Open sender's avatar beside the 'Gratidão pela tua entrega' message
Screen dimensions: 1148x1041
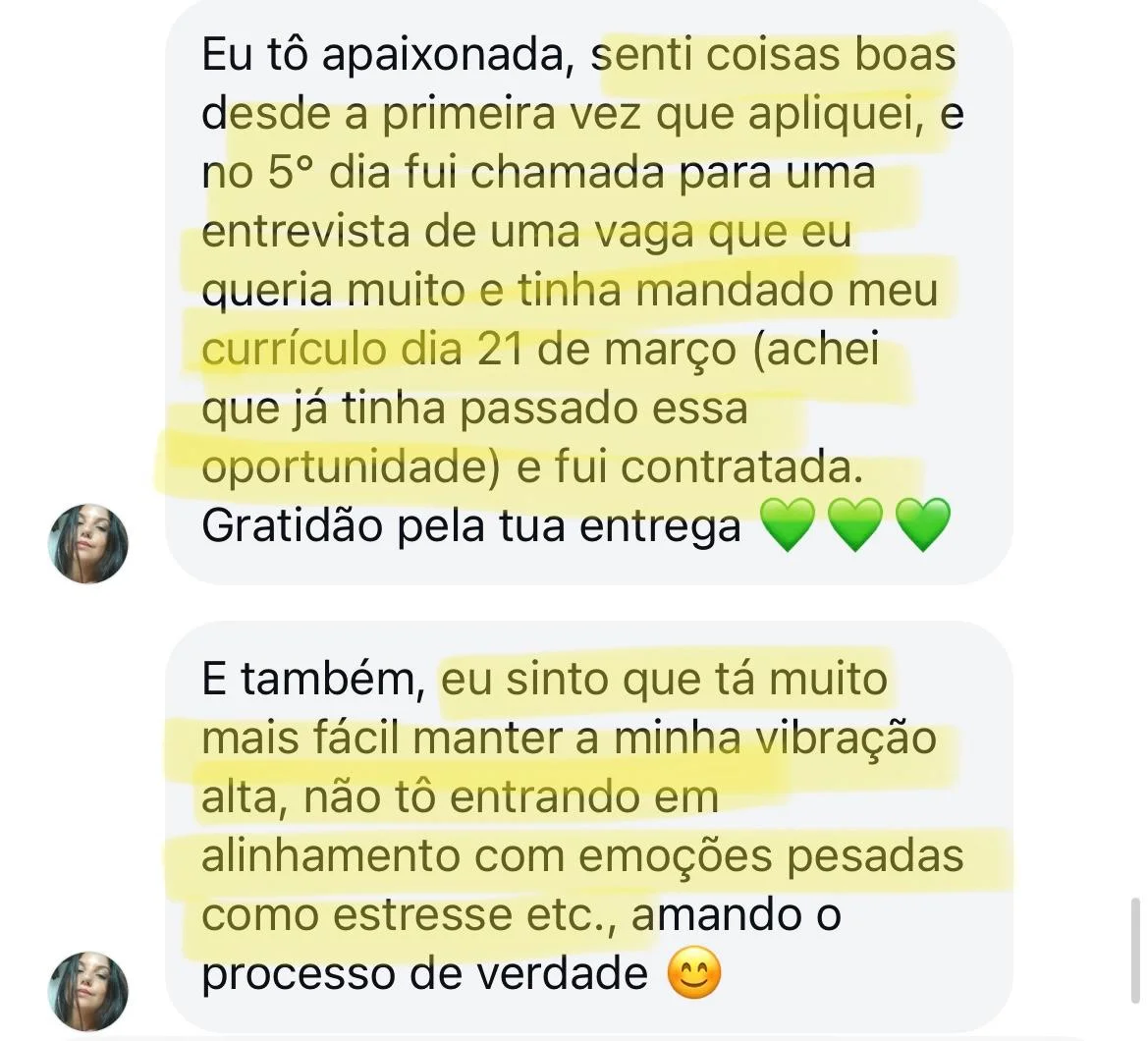coord(88,544)
